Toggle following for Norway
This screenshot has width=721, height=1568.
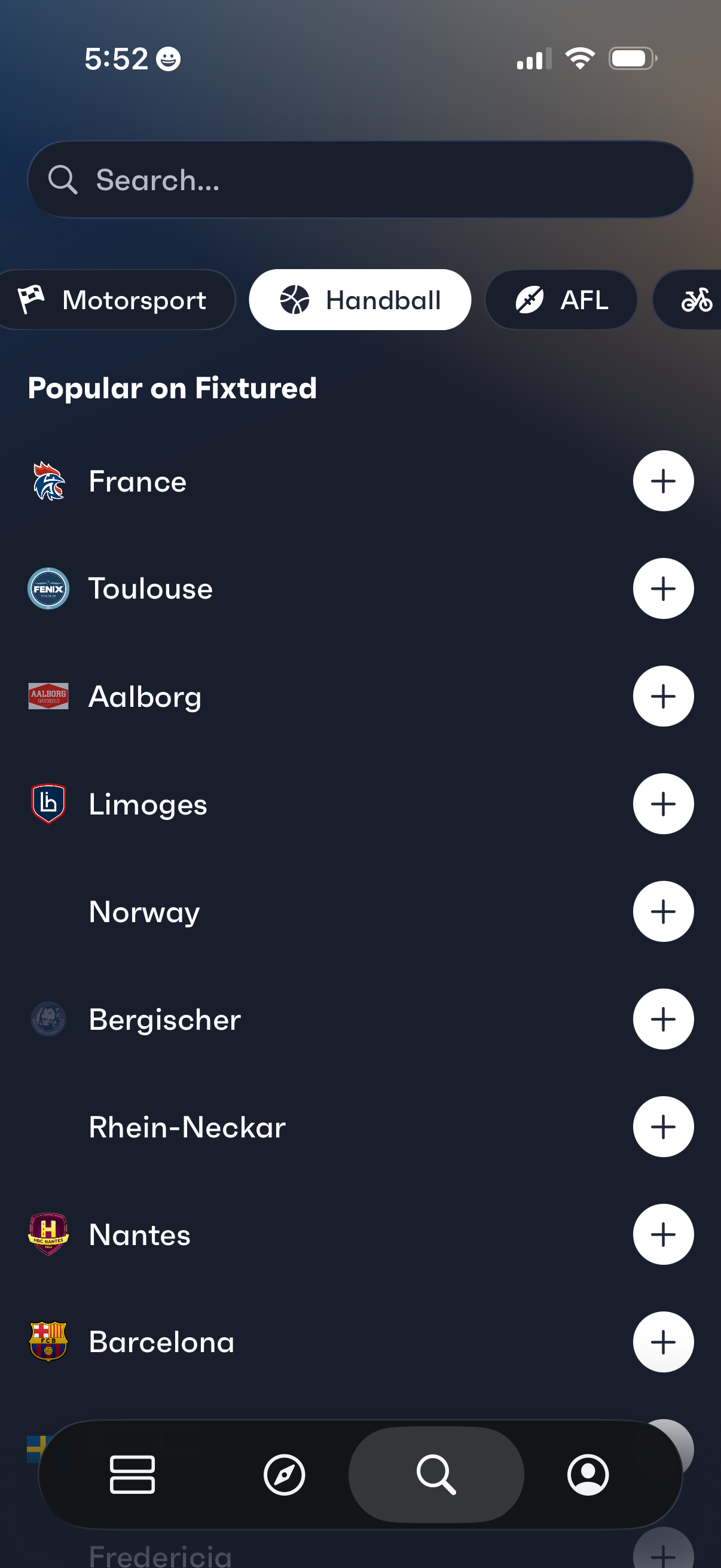pos(663,911)
